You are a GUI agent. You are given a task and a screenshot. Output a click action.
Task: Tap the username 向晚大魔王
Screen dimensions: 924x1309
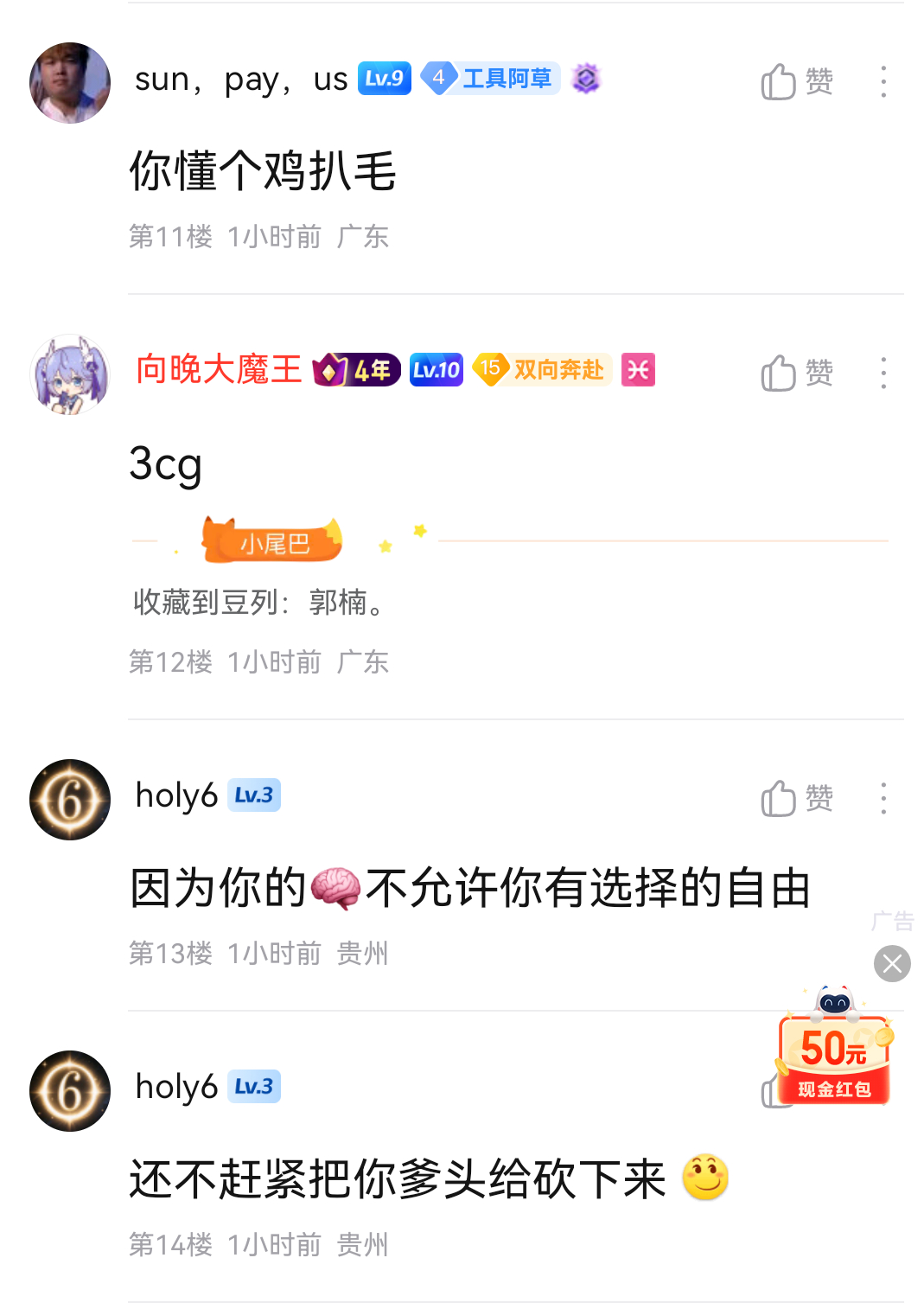click(219, 370)
